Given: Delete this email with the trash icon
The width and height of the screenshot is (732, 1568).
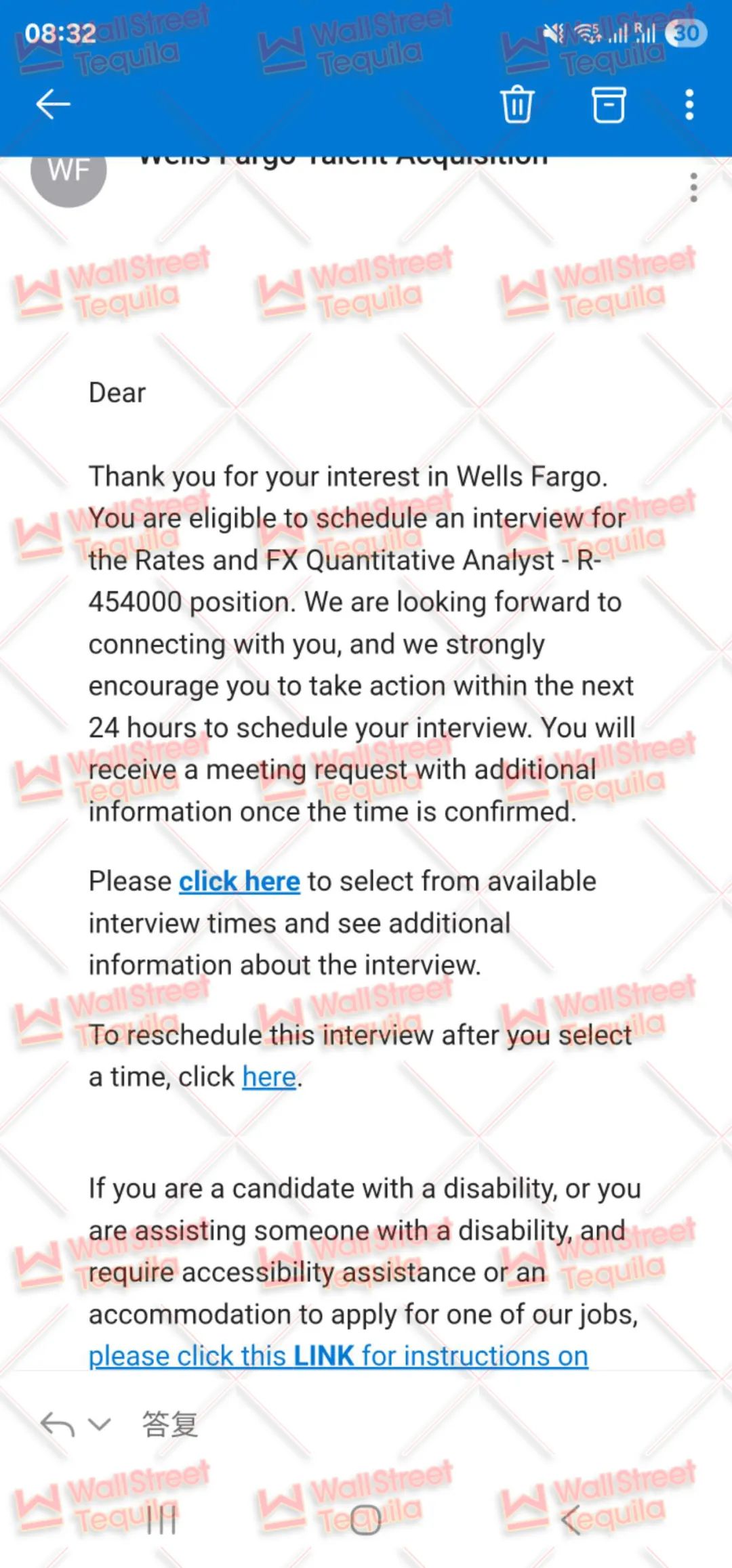Looking at the screenshot, I should click(x=517, y=104).
